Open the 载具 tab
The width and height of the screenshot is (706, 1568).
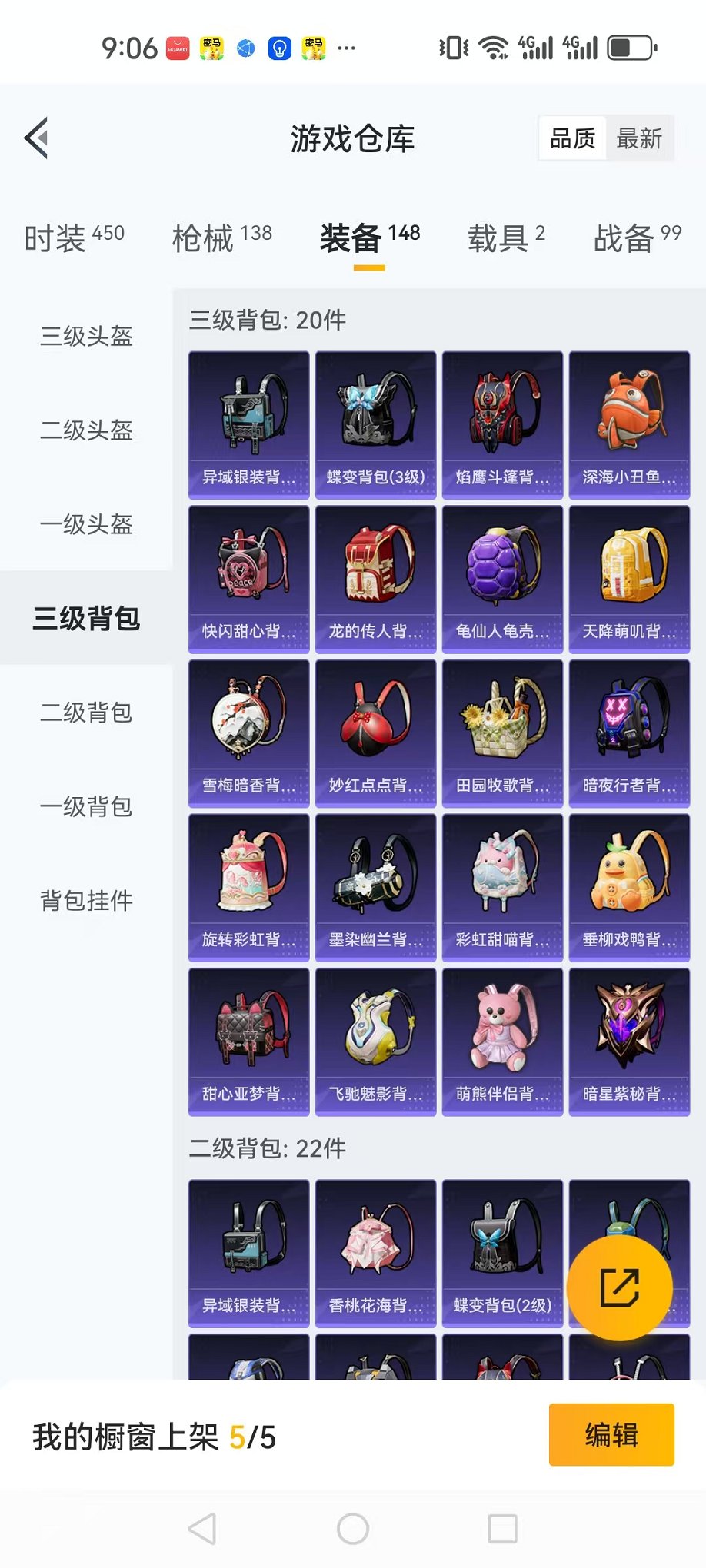pos(506,238)
